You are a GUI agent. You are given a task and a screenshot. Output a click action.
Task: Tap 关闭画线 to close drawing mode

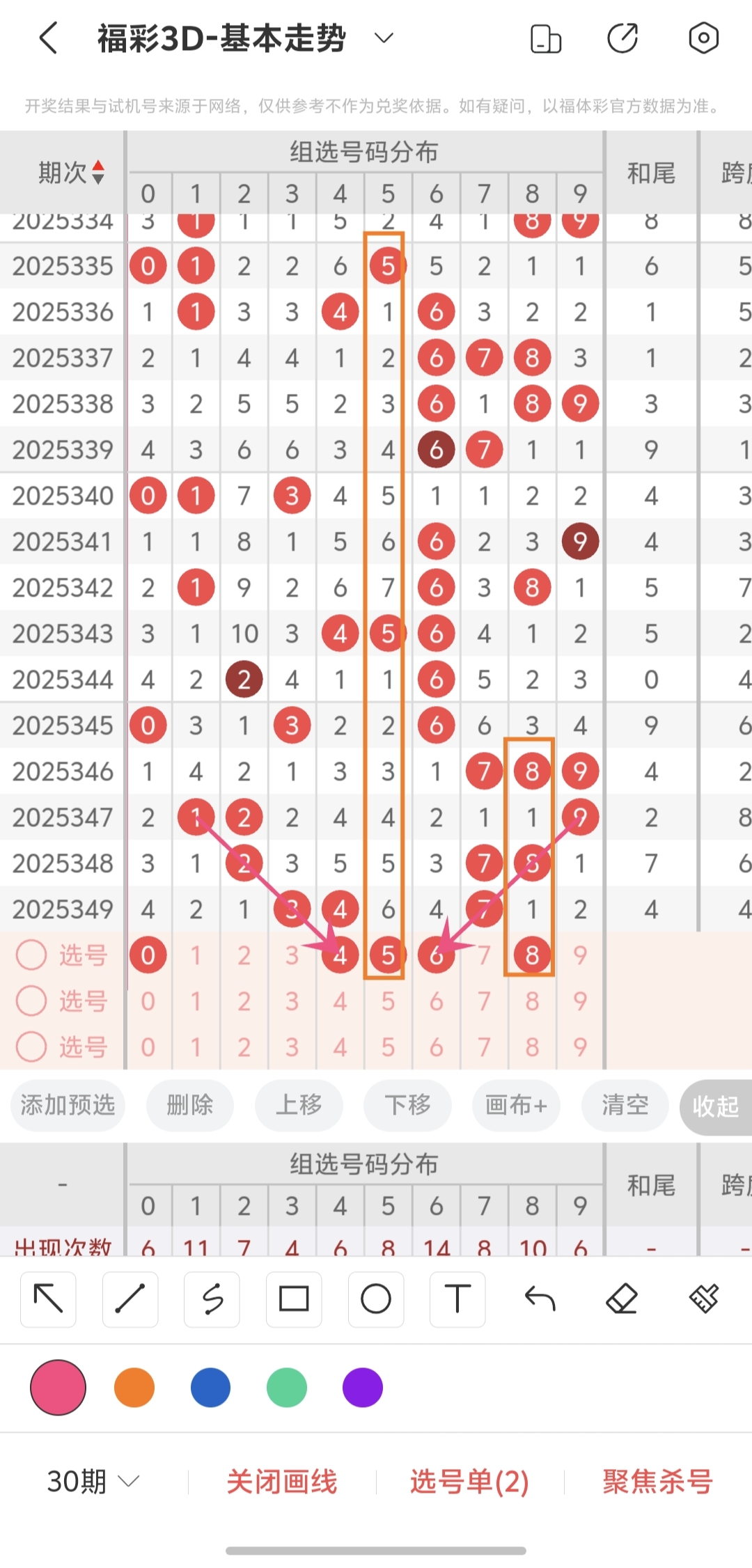click(283, 1482)
